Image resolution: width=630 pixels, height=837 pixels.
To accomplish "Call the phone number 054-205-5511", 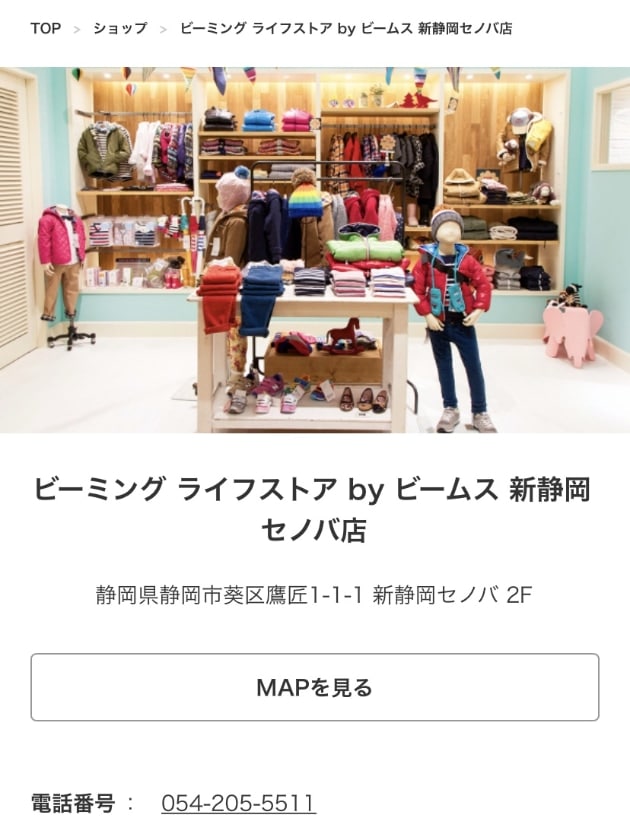I will pyautogui.click(x=238, y=803).
